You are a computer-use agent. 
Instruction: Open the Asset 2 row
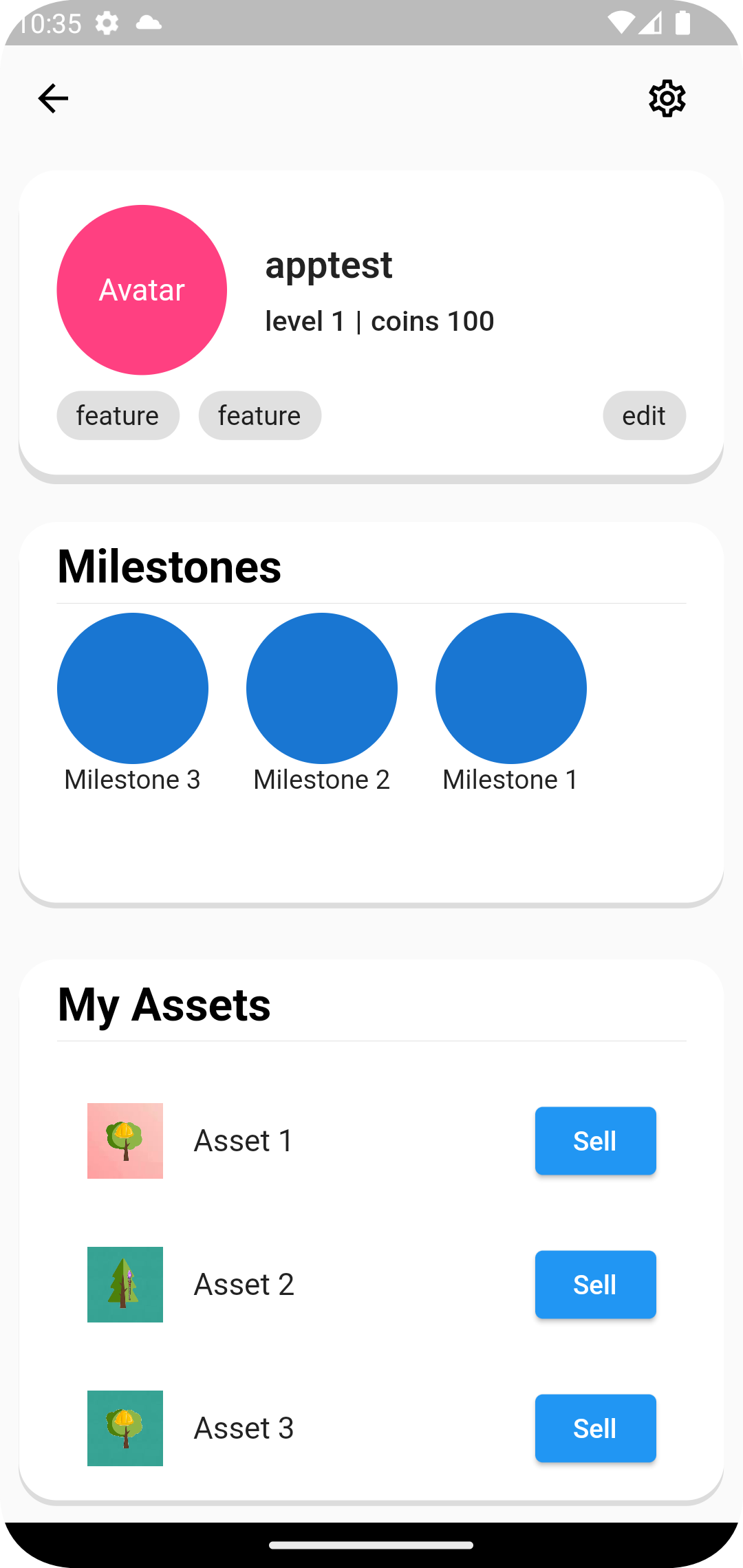(x=371, y=1285)
